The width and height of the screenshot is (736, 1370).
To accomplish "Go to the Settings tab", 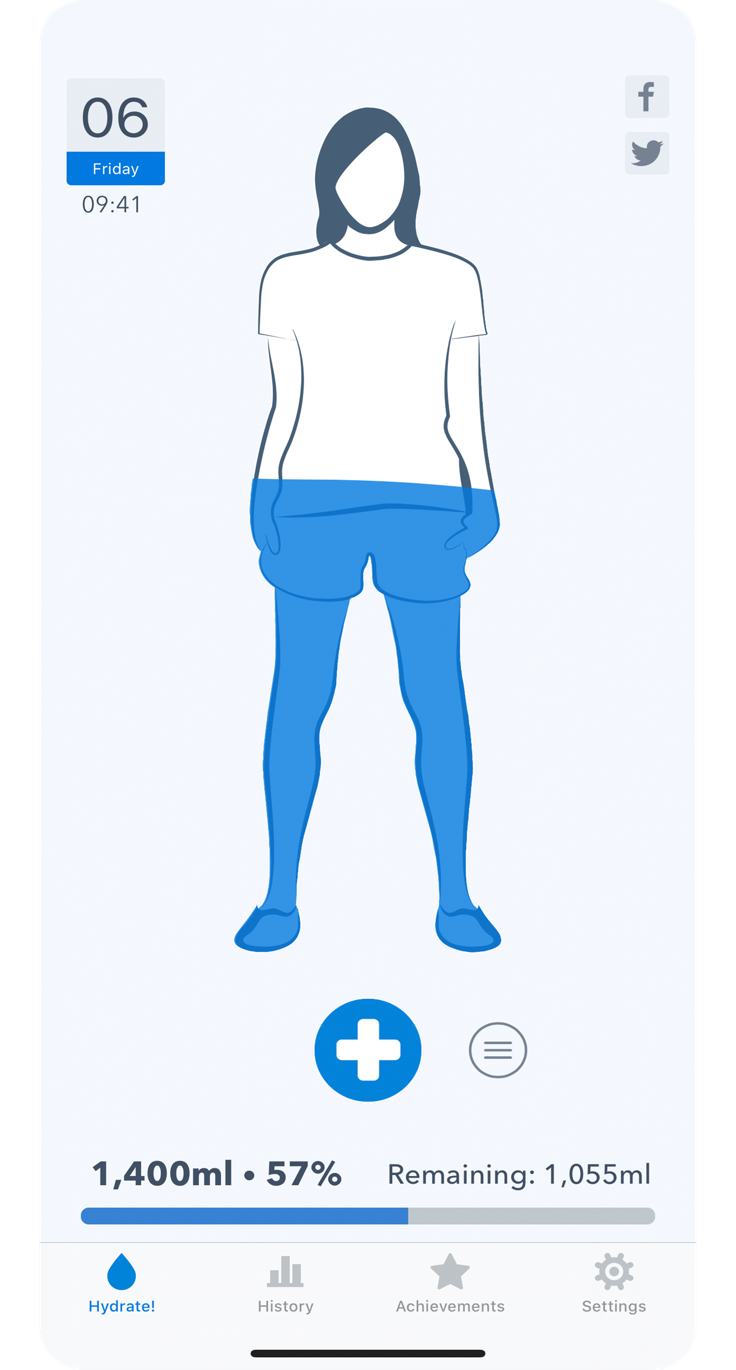I will [x=614, y=1285].
